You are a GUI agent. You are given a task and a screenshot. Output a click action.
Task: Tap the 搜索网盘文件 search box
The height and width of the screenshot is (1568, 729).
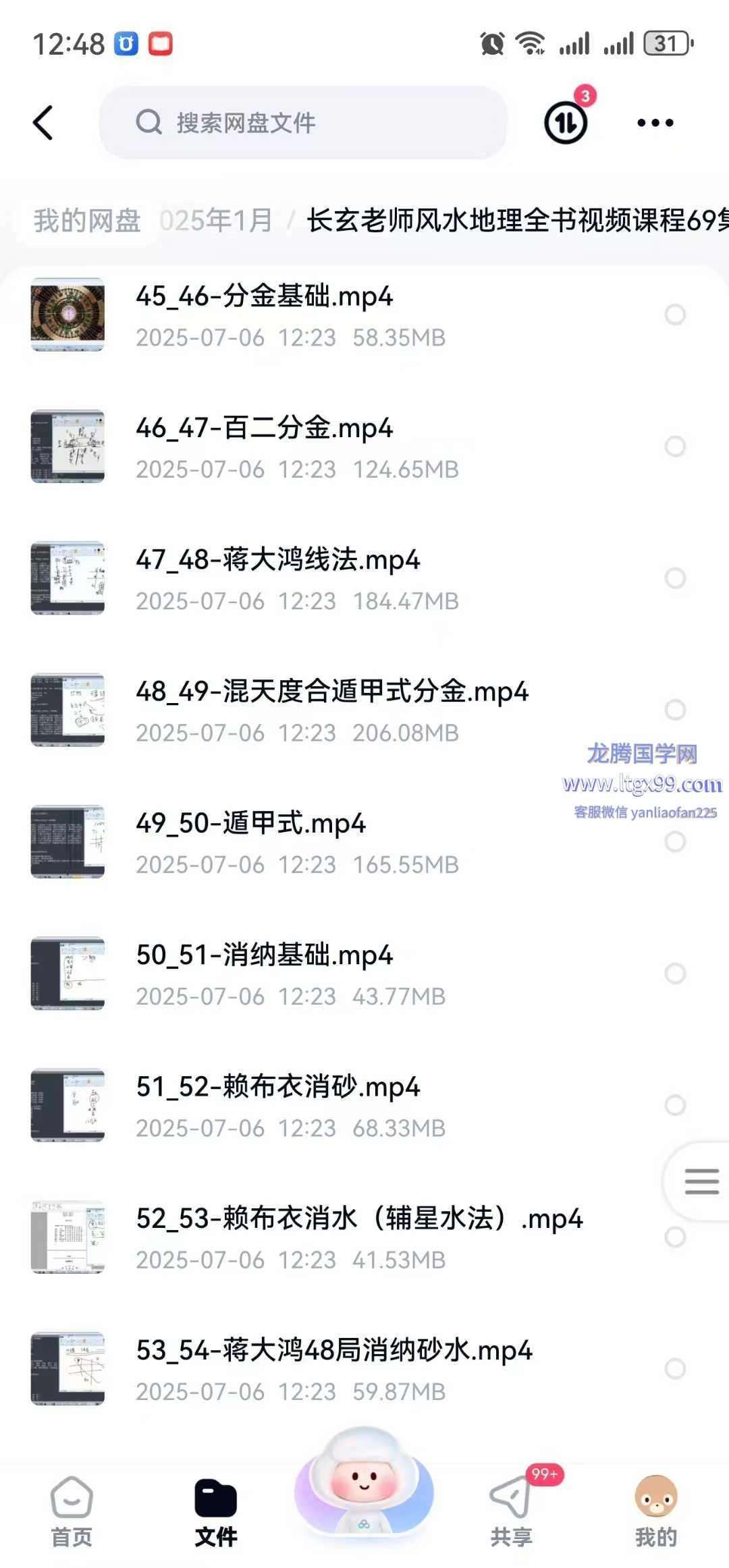click(x=304, y=123)
